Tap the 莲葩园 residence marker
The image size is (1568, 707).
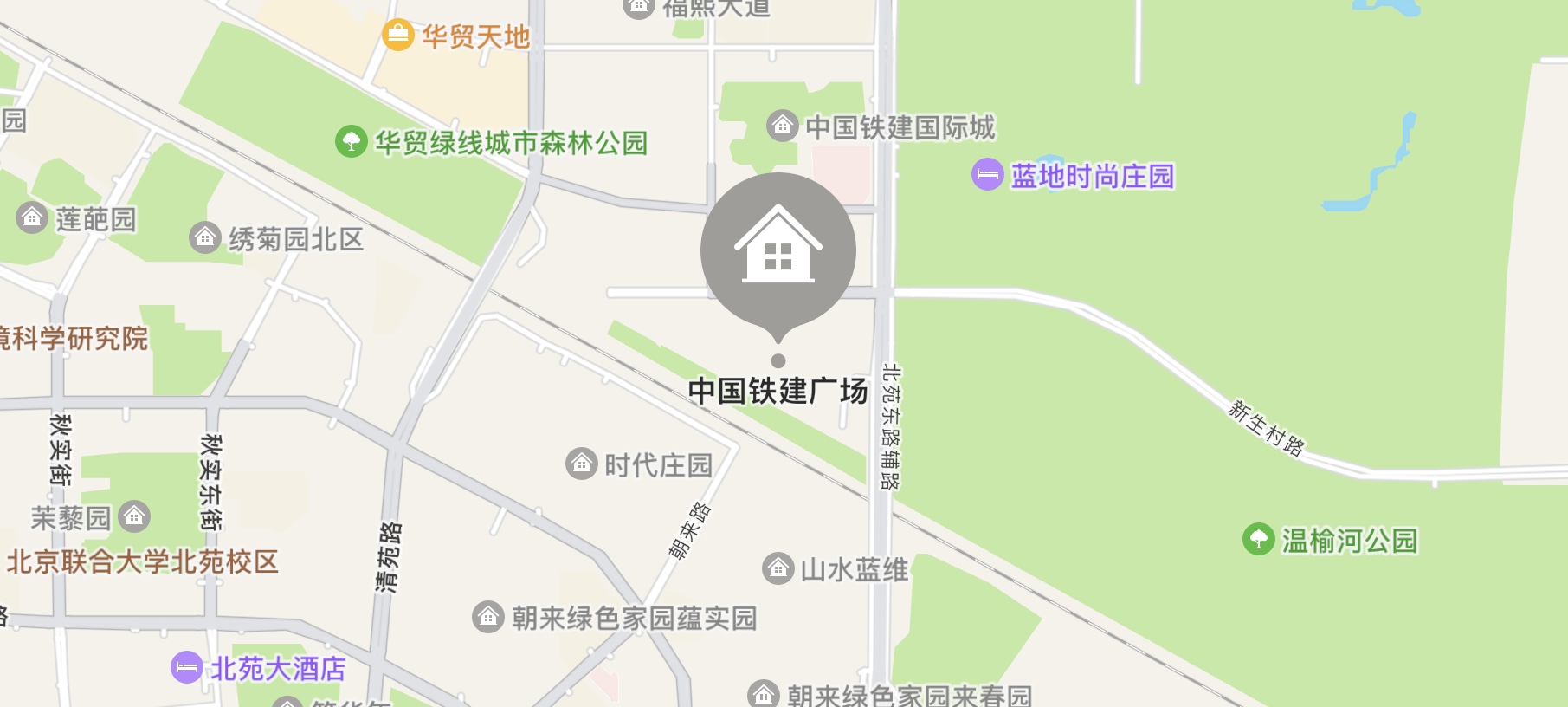[32, 217]
